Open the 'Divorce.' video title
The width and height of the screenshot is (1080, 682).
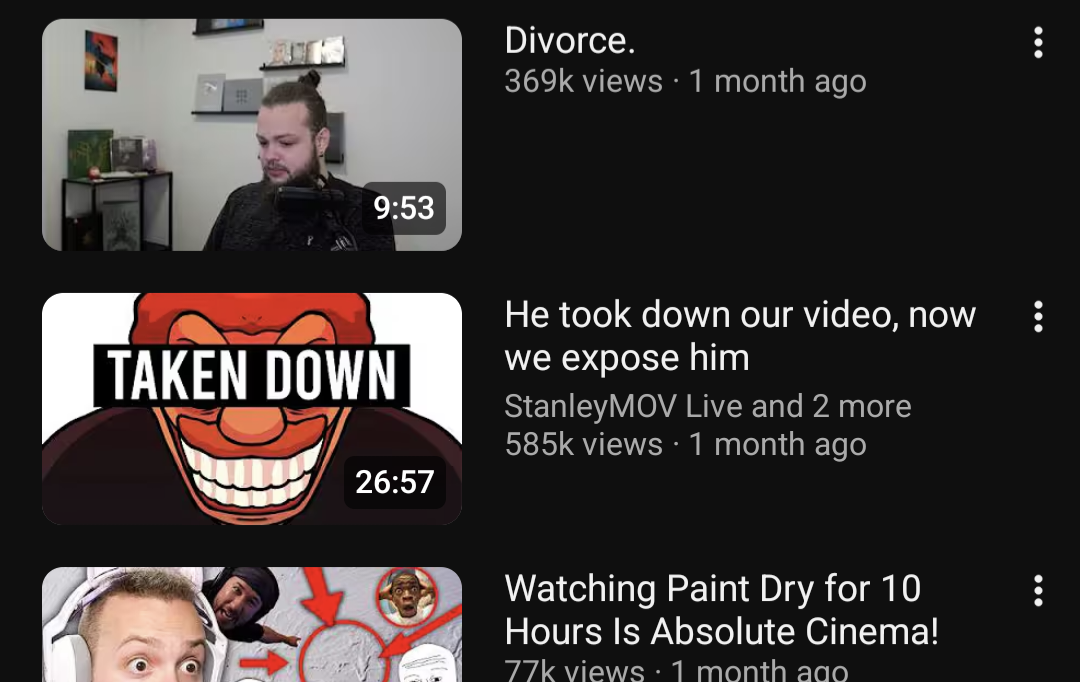tap(570, 40)
